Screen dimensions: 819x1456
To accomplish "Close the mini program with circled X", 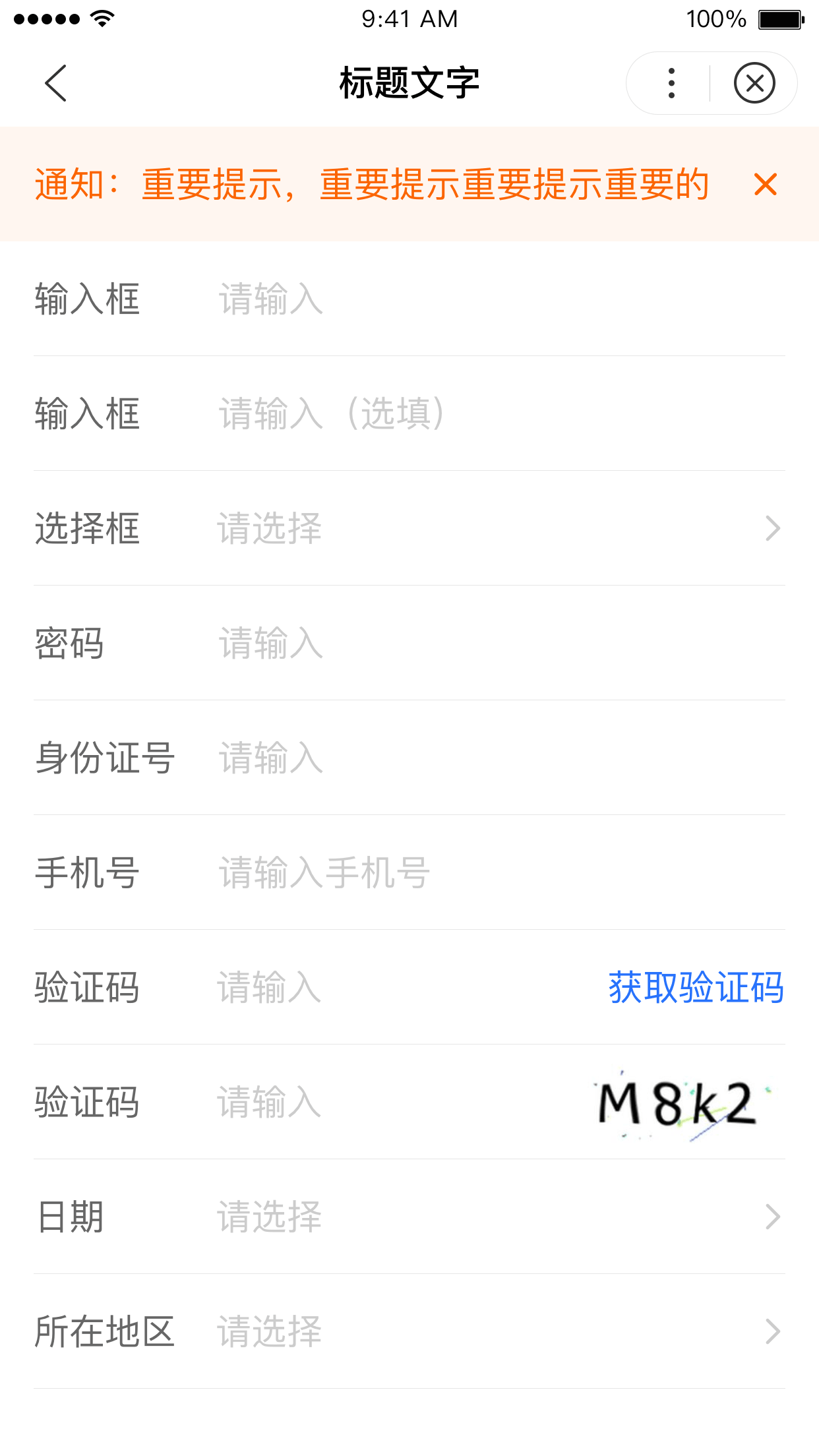I will pos(754,83).
